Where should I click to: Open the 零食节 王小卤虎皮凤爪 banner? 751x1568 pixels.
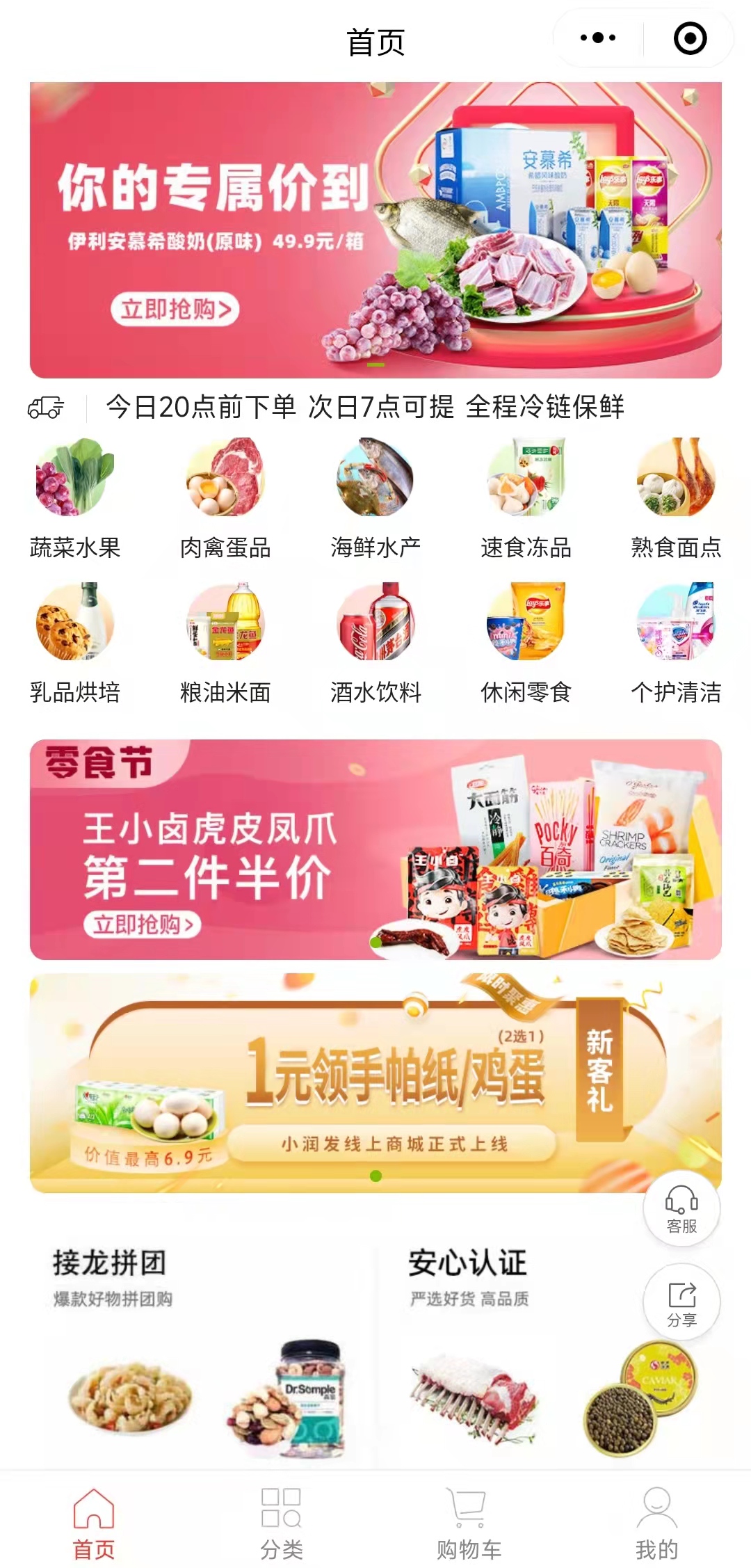[375, 849]
